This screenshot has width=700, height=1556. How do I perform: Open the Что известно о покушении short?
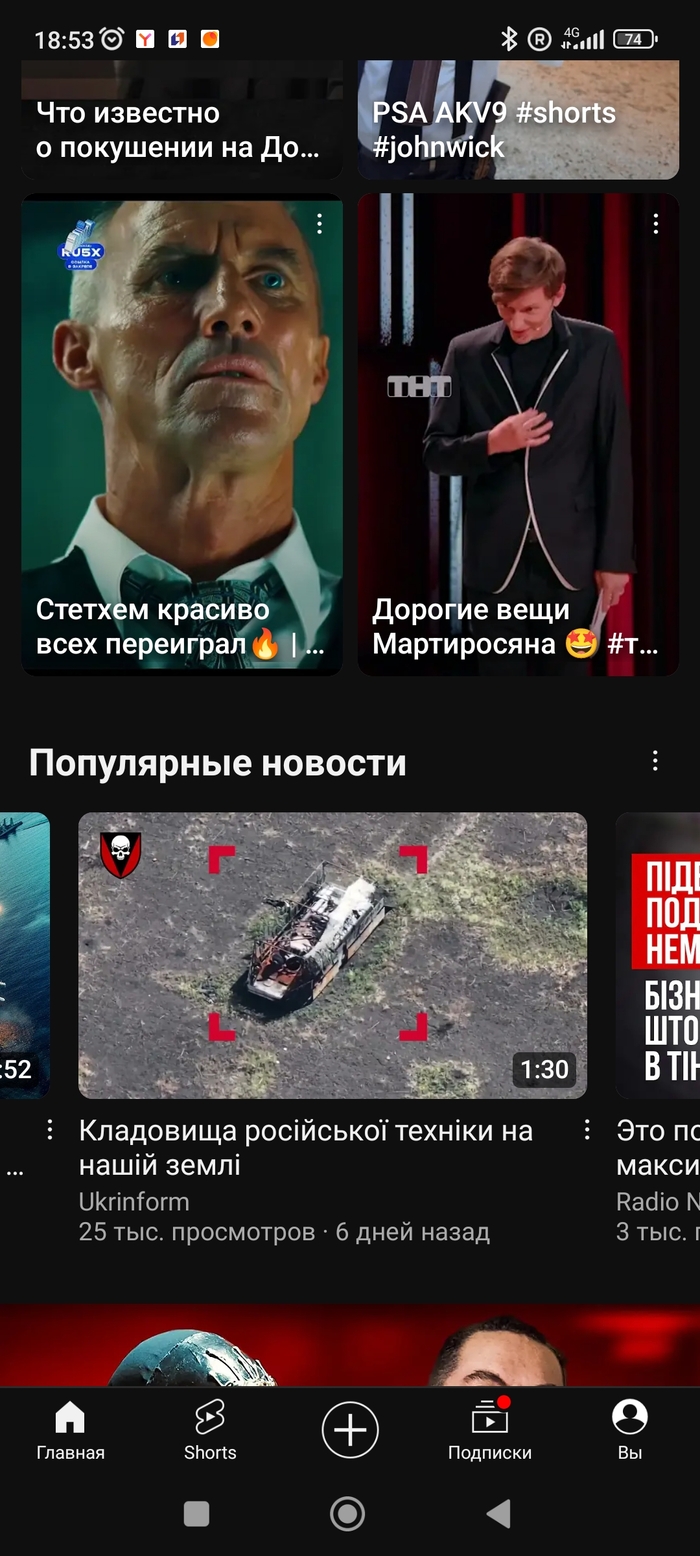pyautogui.click(x=182, y=120)
